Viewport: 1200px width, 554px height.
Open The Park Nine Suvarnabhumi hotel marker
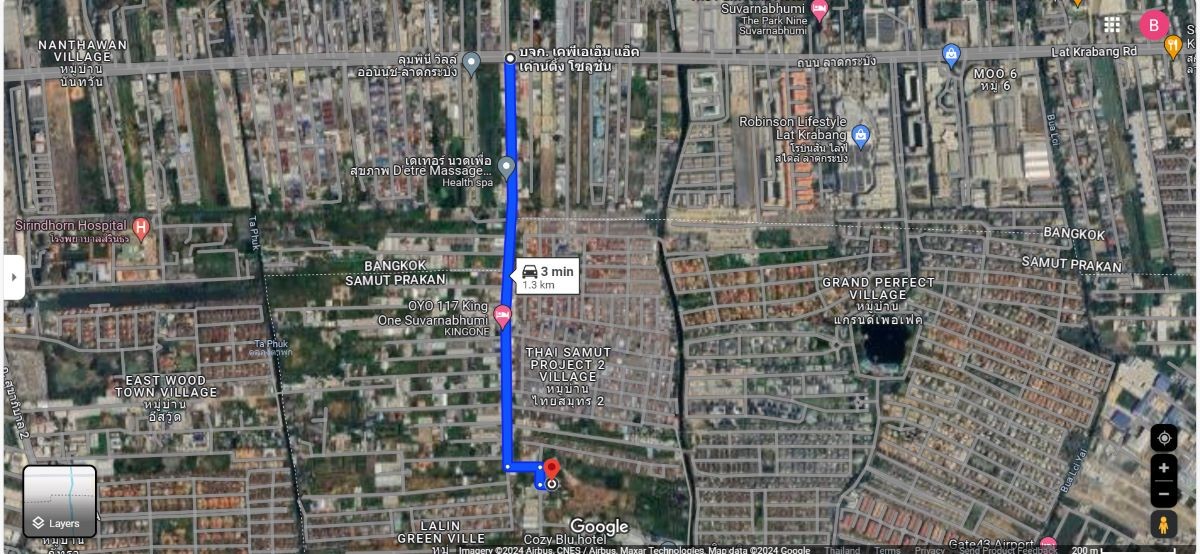(820, 11)
